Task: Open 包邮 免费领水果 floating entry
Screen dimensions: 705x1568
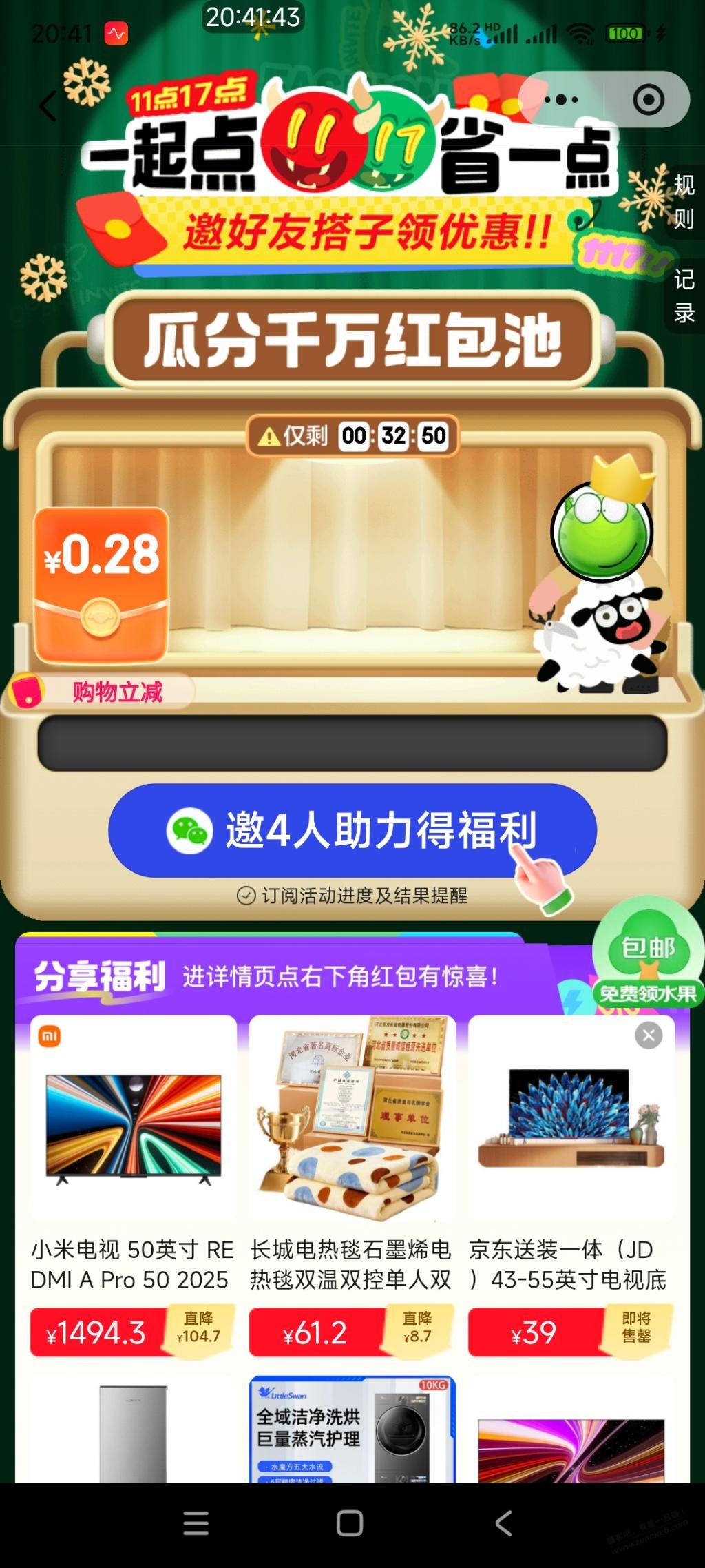Action: 647,958
